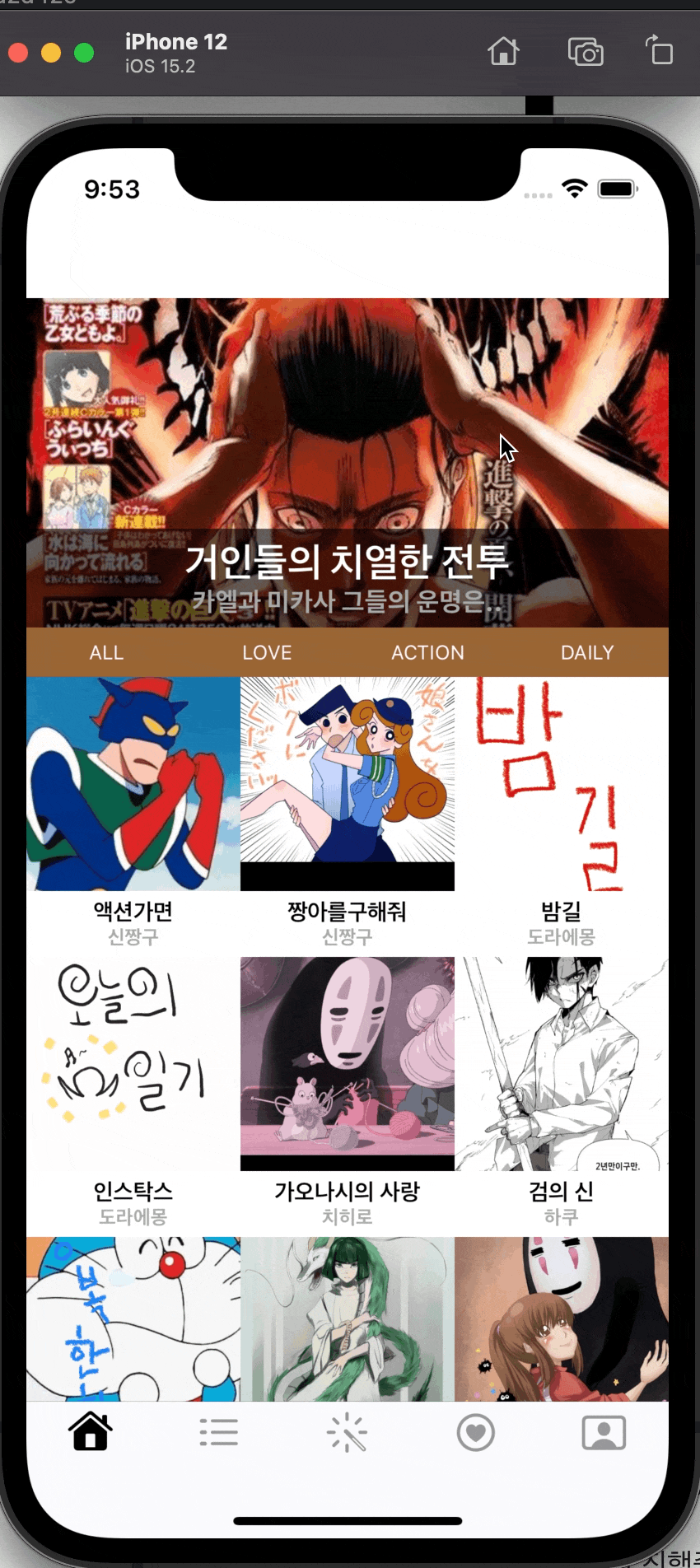Go to the home tab

pos(91,1432)
